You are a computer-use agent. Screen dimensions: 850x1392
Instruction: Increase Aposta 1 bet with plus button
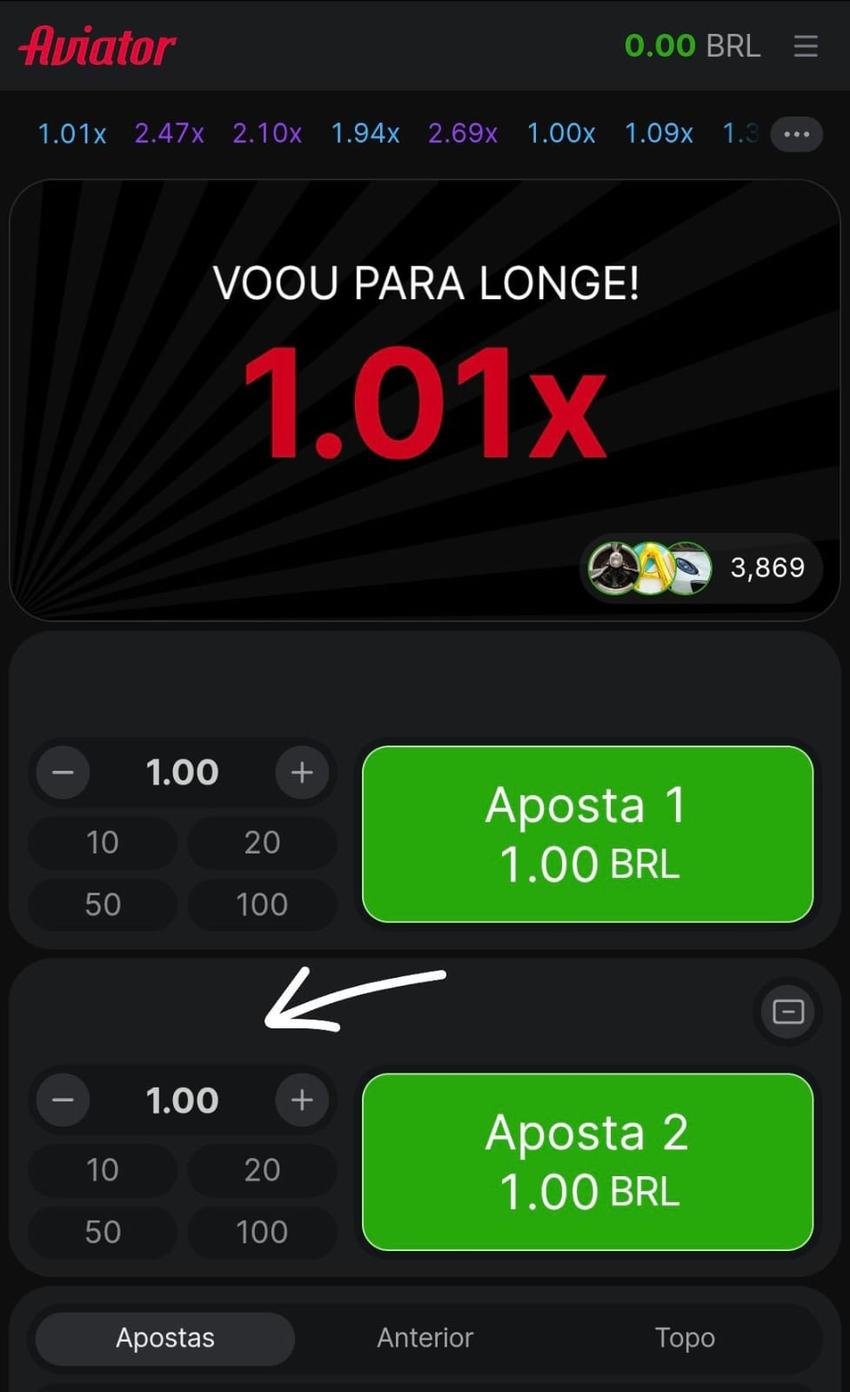click(302, 772)
